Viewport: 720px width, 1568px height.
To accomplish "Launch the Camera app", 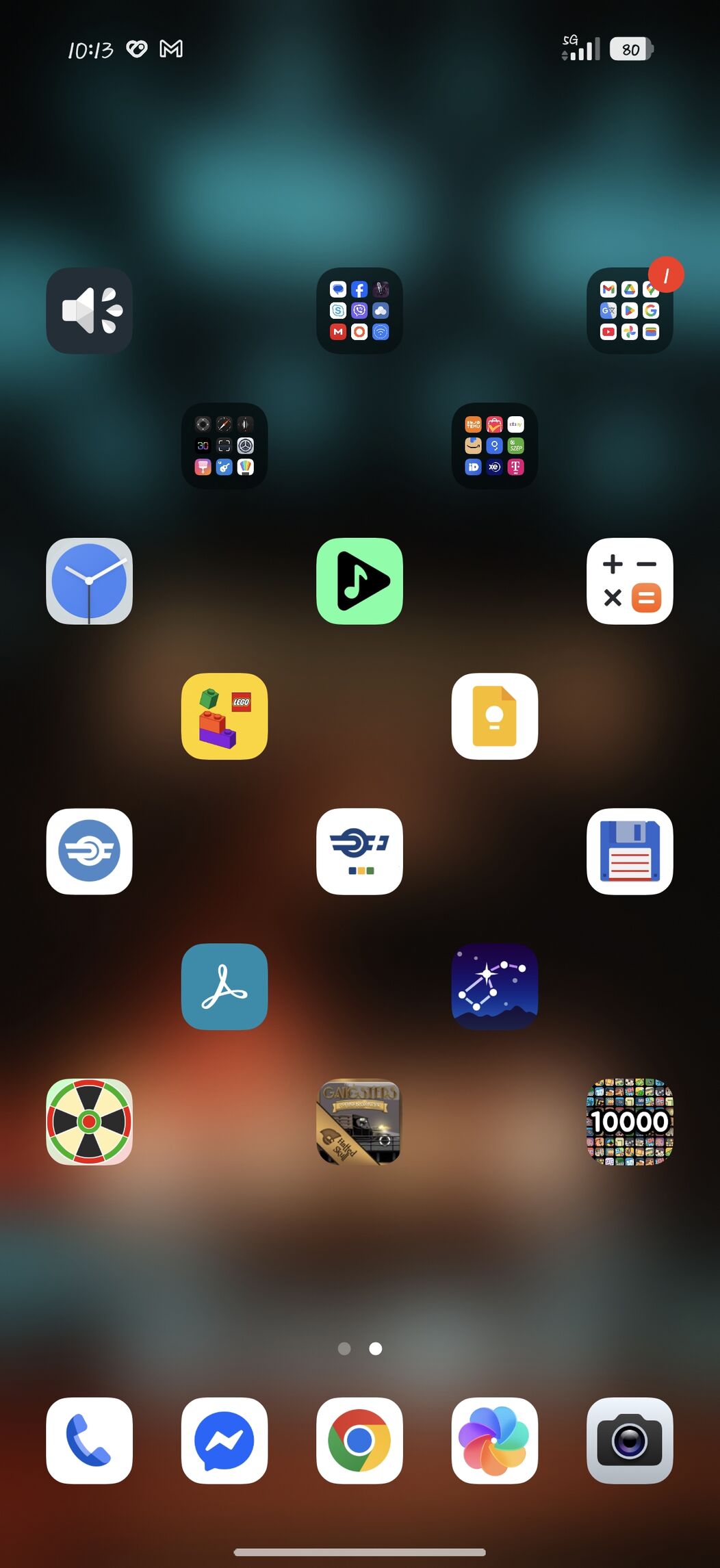I will 630,1440.
